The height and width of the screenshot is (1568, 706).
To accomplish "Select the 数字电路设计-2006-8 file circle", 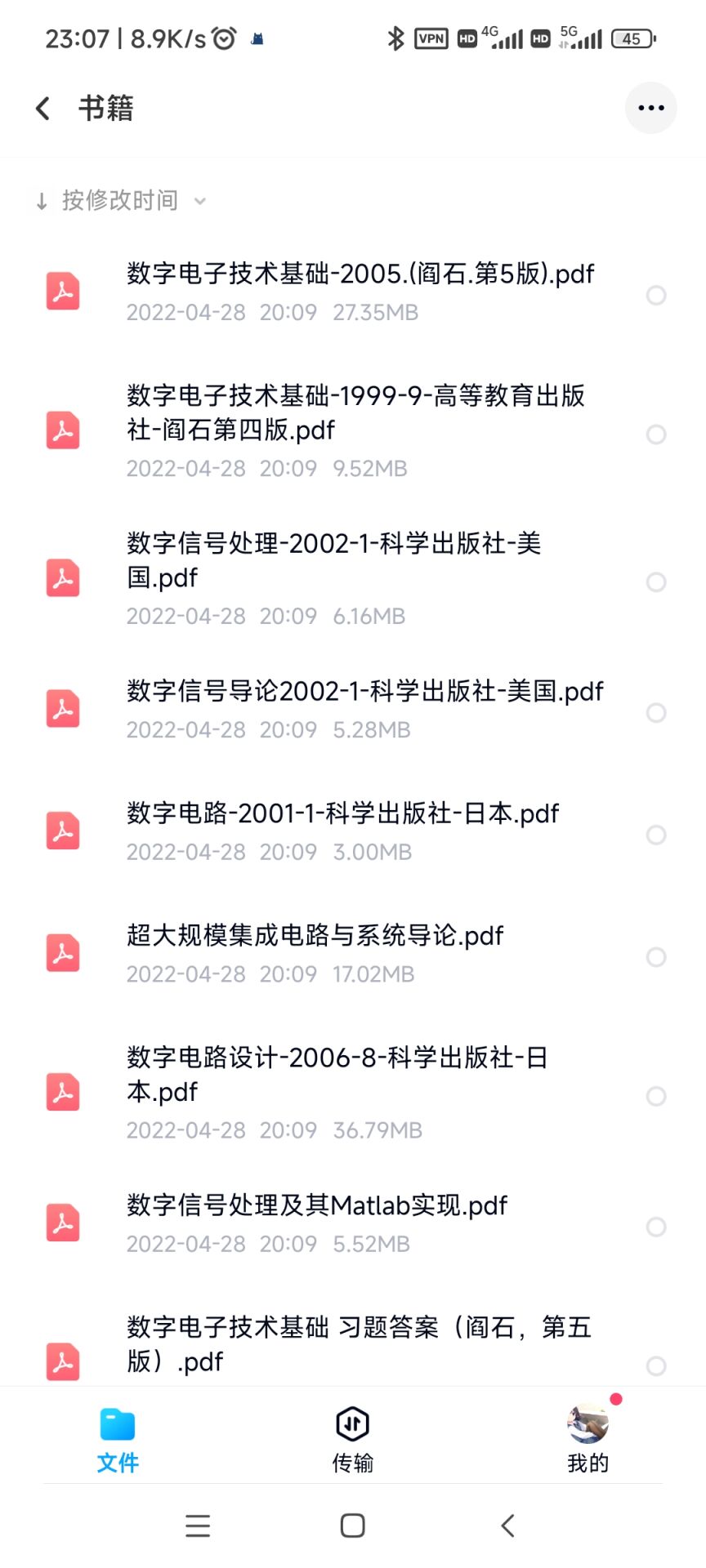I will click(x=656, y=1096).
